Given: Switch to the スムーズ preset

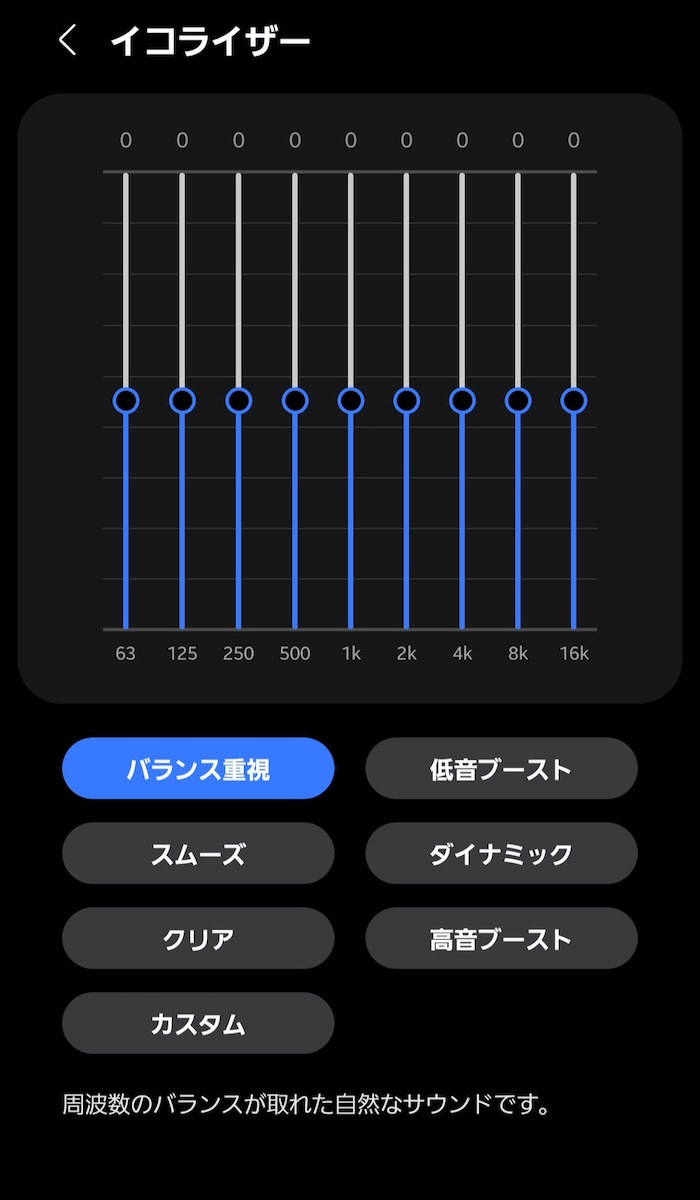Looking at the screenshot, I should tap(198, 854).
